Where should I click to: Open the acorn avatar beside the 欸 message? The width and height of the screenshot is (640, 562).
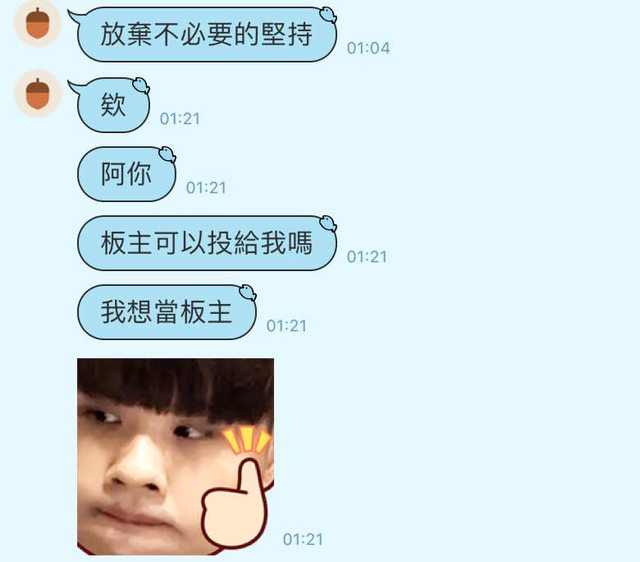click(37, 94)
